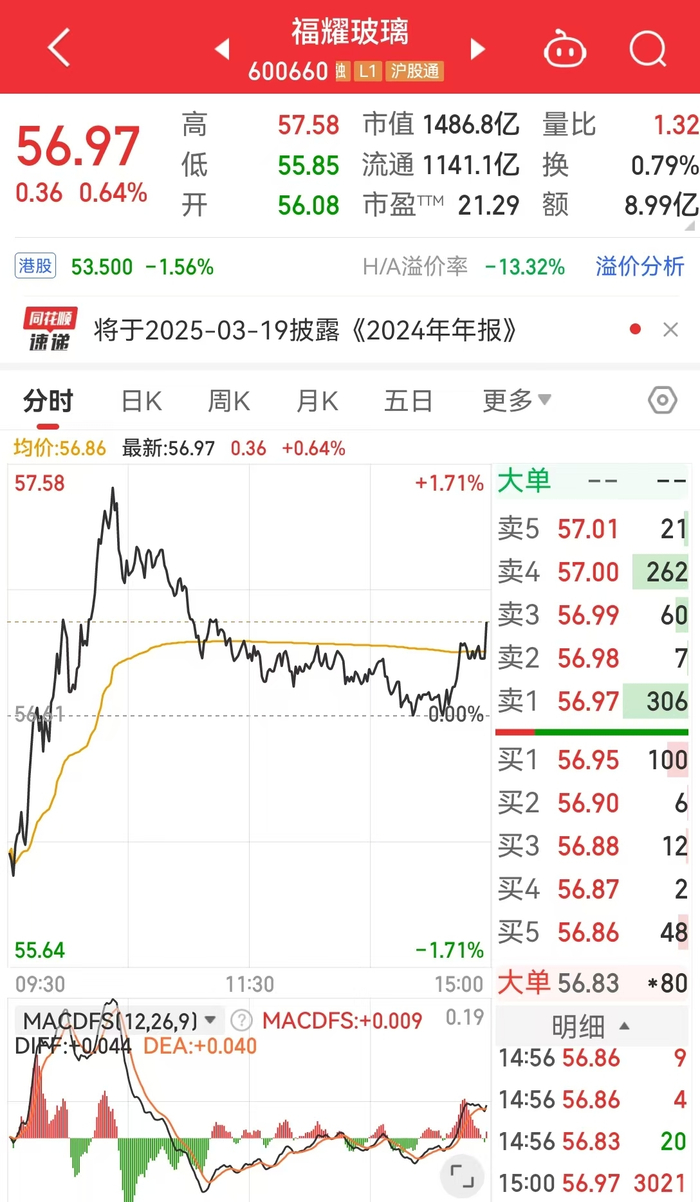Viewport: 700px width, 1202px height.
Task: Switch to the next stock
Action: (x=477, y=48)
